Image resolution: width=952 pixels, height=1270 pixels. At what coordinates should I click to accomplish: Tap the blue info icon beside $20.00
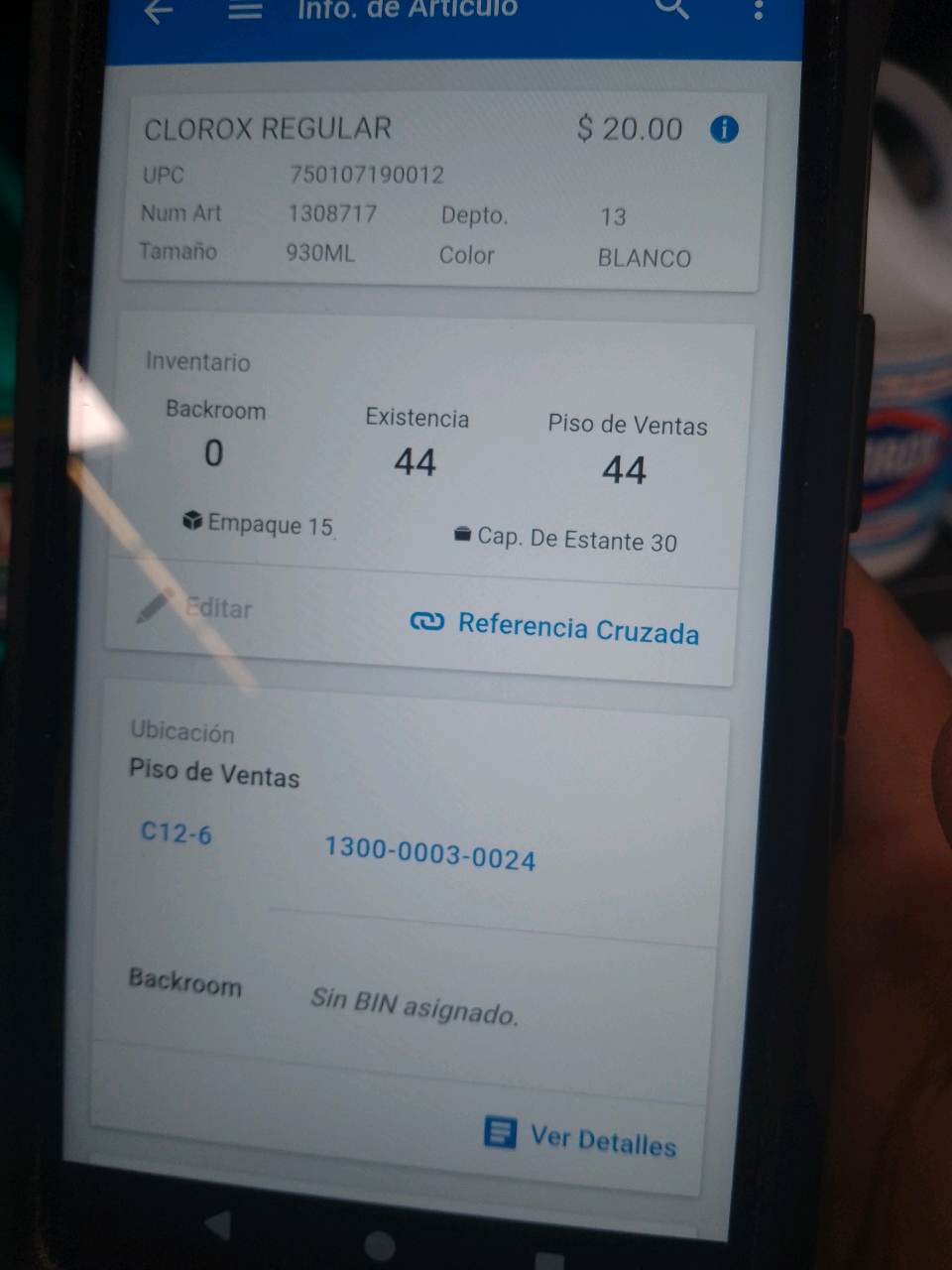(725, 129)
